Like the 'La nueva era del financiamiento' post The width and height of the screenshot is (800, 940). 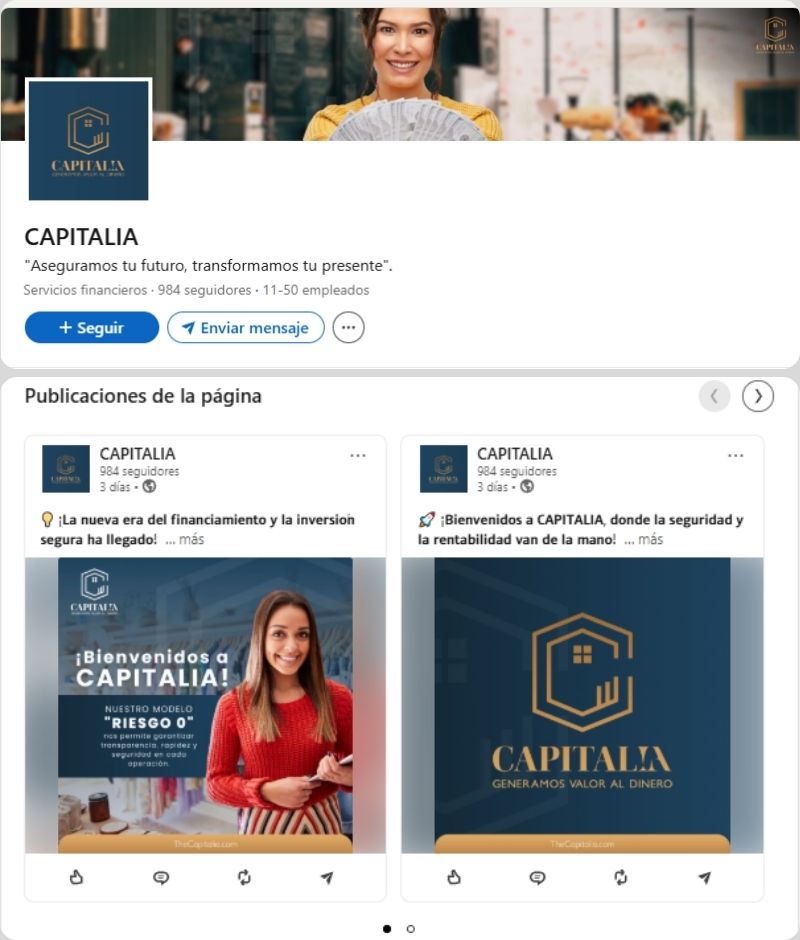pos(76,877)
